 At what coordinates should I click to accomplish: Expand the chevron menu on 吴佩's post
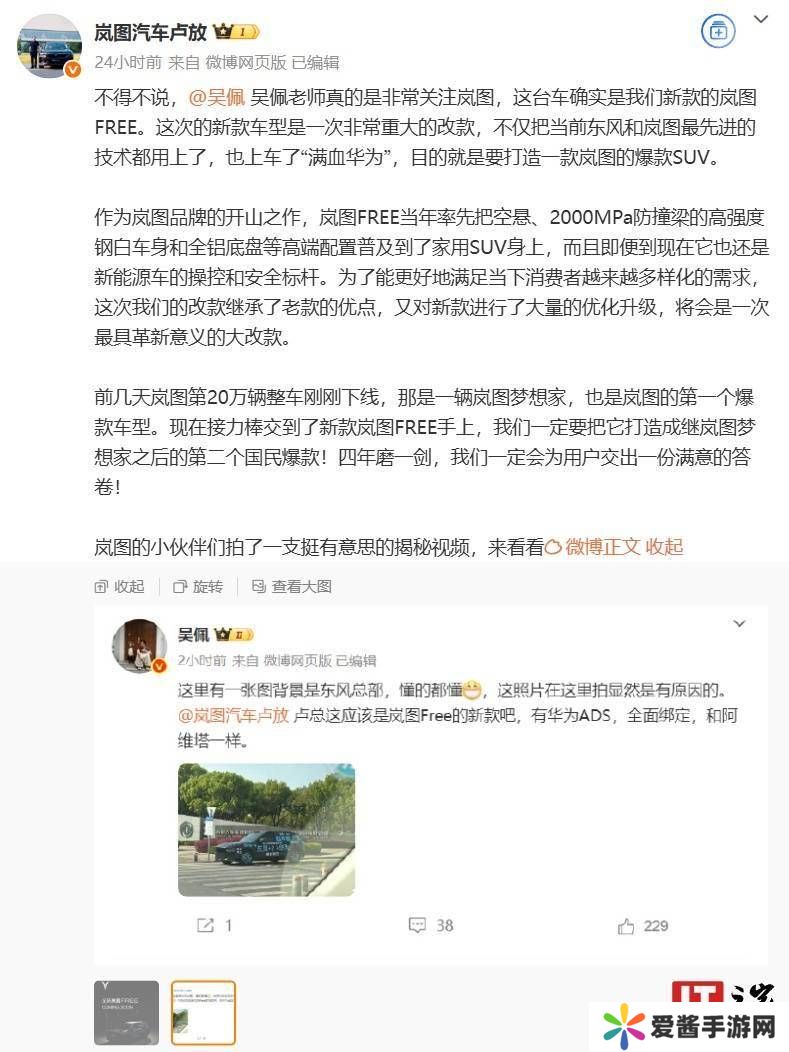tap(739, 624)
